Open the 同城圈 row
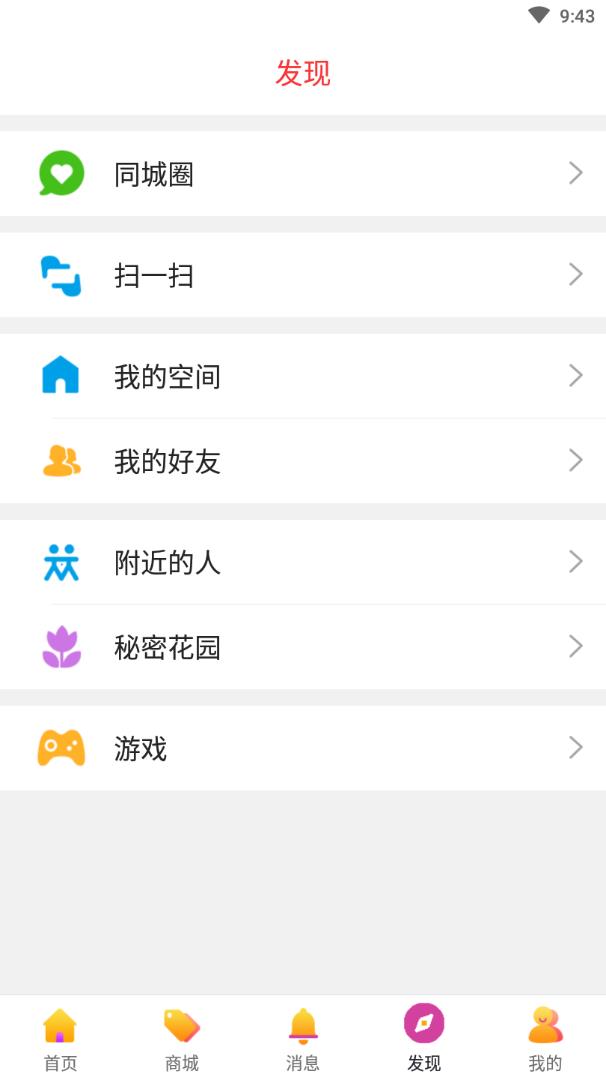This screenshot has width=606, height=1080. pos(303,174)
